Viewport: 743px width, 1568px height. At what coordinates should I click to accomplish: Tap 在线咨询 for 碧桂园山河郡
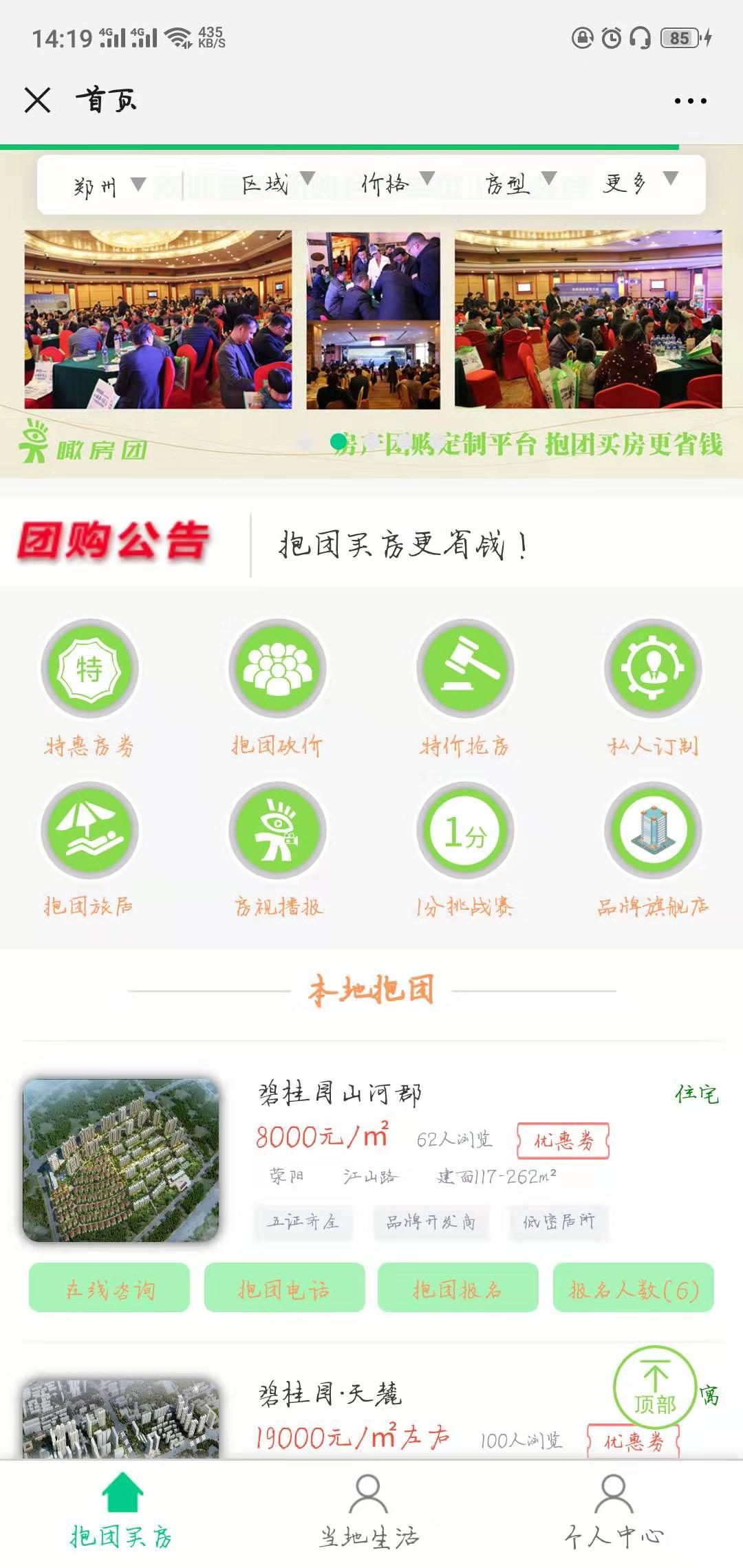pyautogui.click(x=109, y=1288)
